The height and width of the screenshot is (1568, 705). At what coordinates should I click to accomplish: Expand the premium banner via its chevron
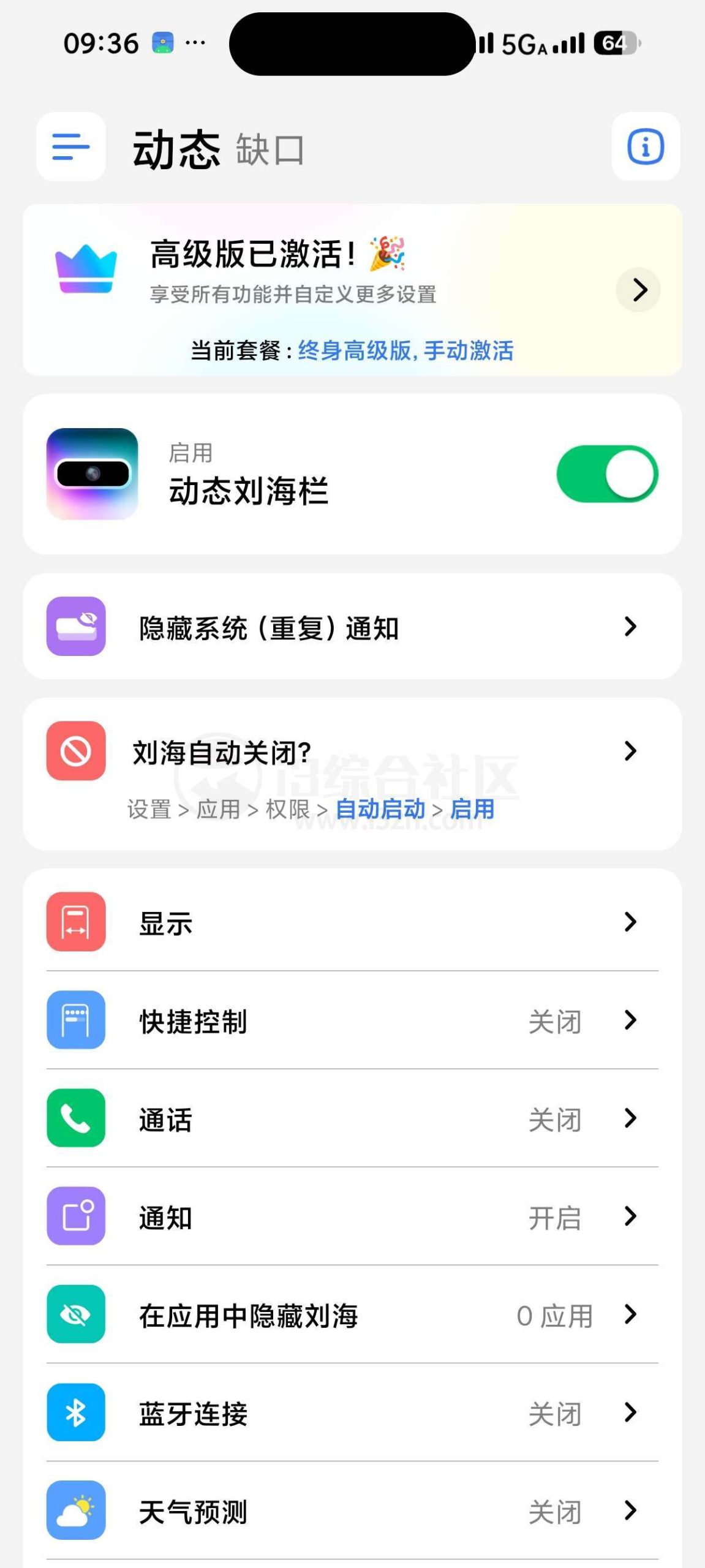point(637,289)
